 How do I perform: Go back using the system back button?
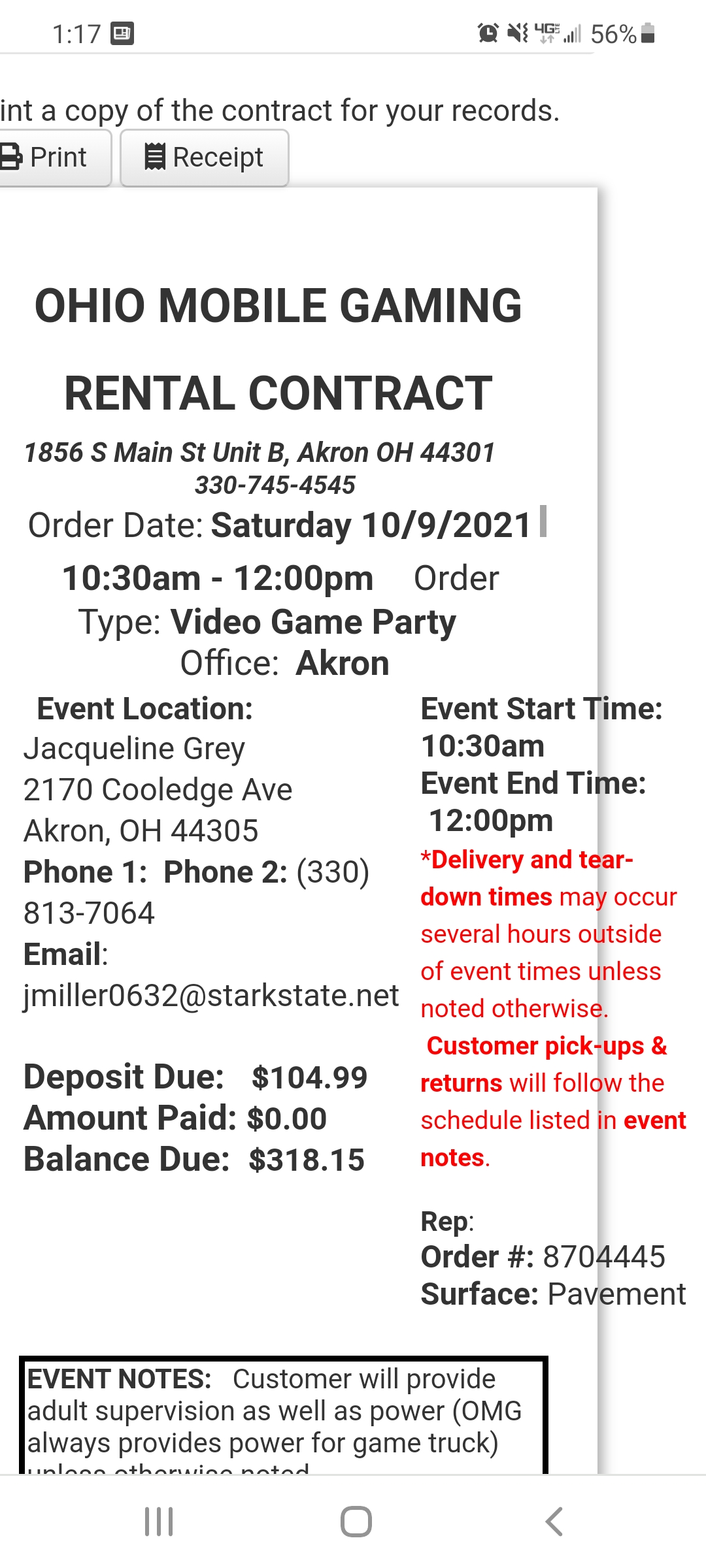(x=554, y=1521)
